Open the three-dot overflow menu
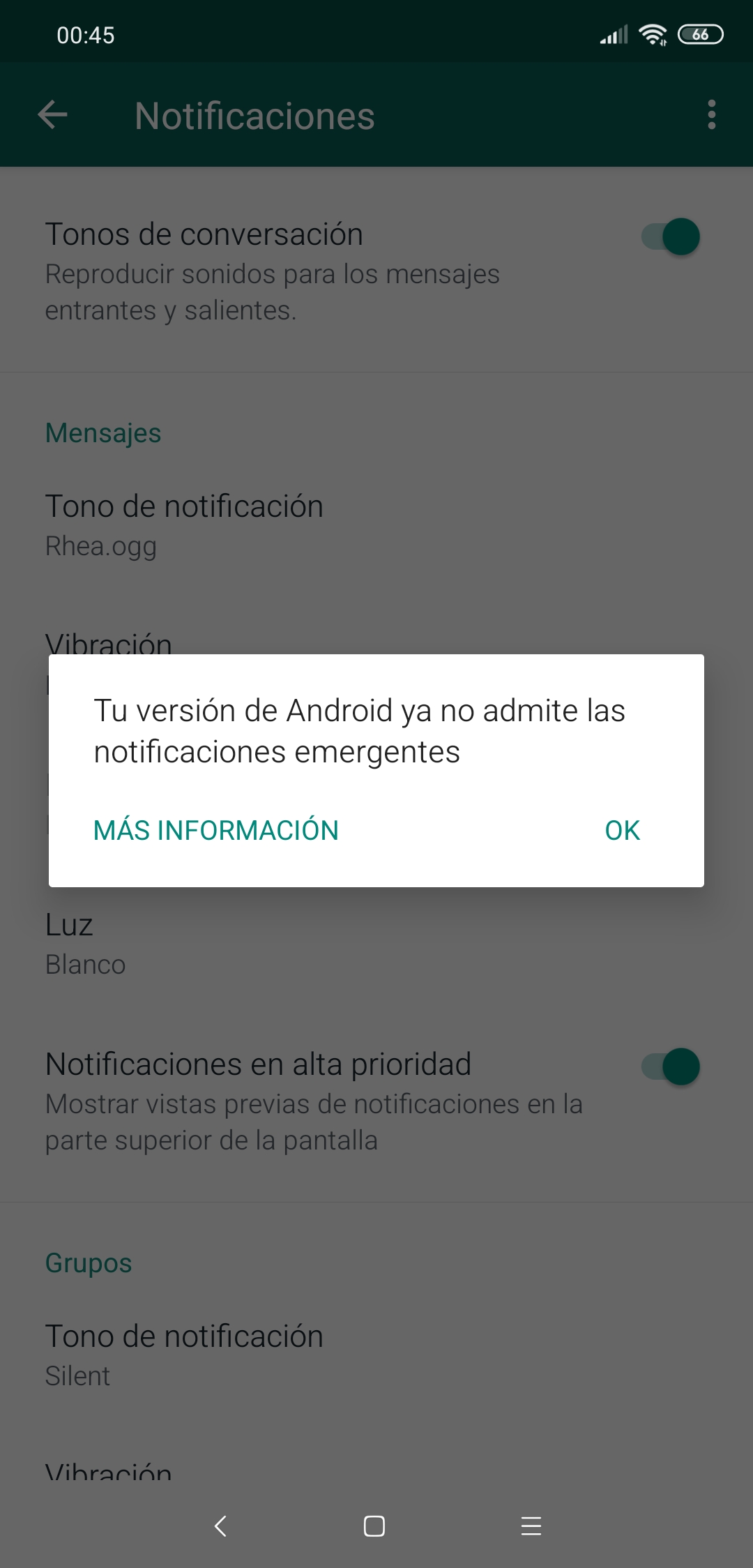Screen dimensions: 753x1568 tap(711, 115)
